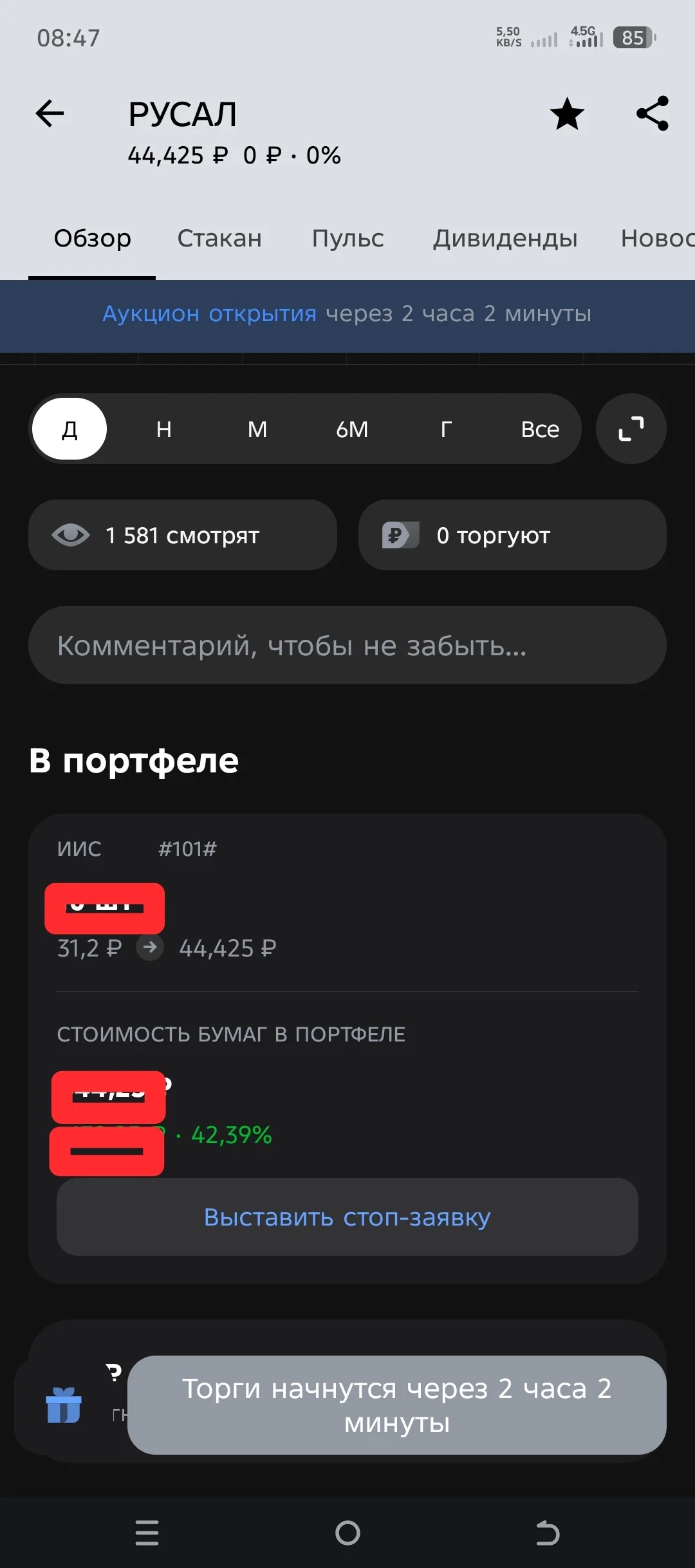Go to the system home screen
This screenshot has width=695, height=1568.
click(347, 1533)
